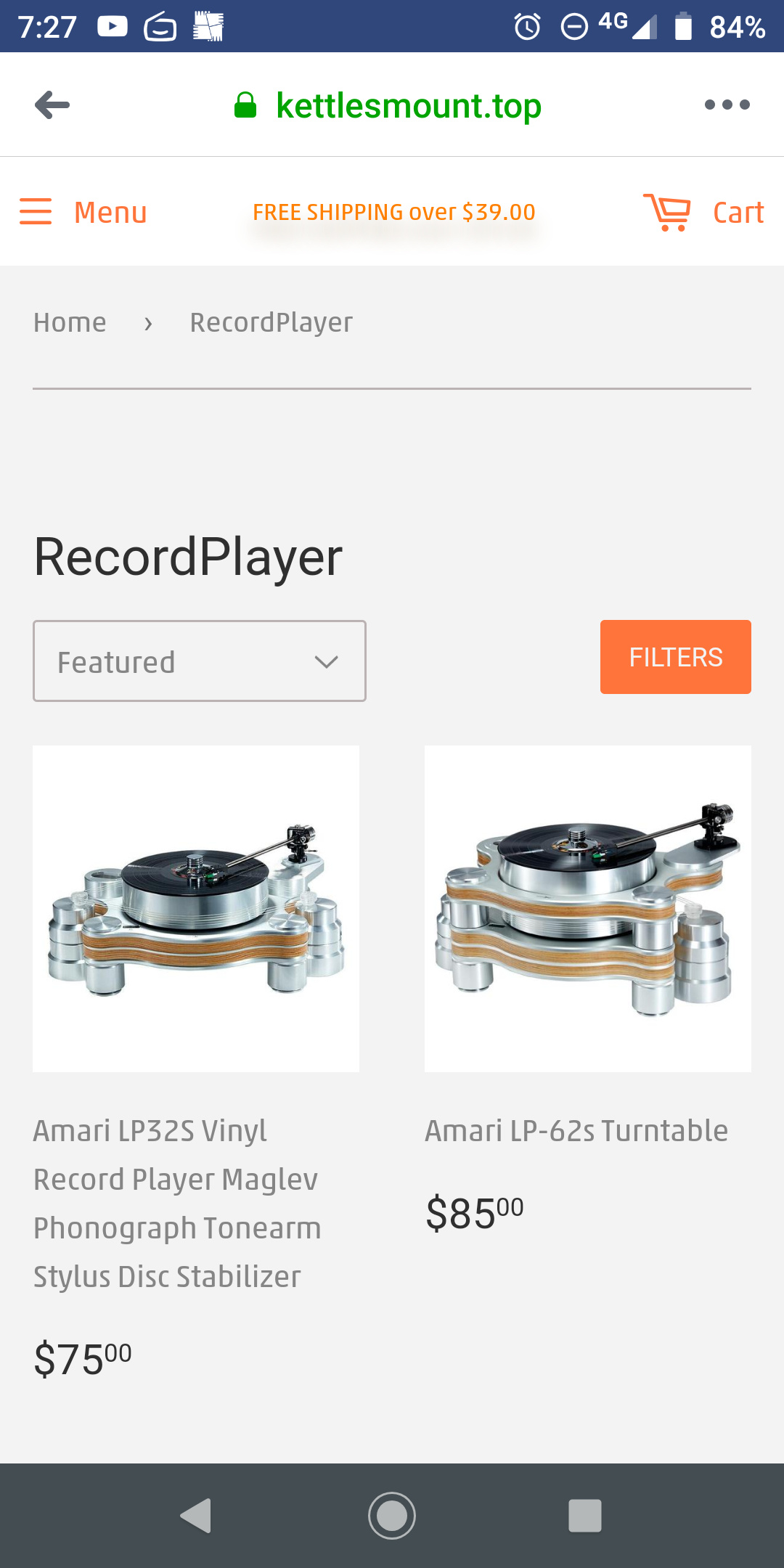Tap the Amari LP-62s Turntable title link
The height and width of the screenshot is (1568, 784).
(576, 1131)
